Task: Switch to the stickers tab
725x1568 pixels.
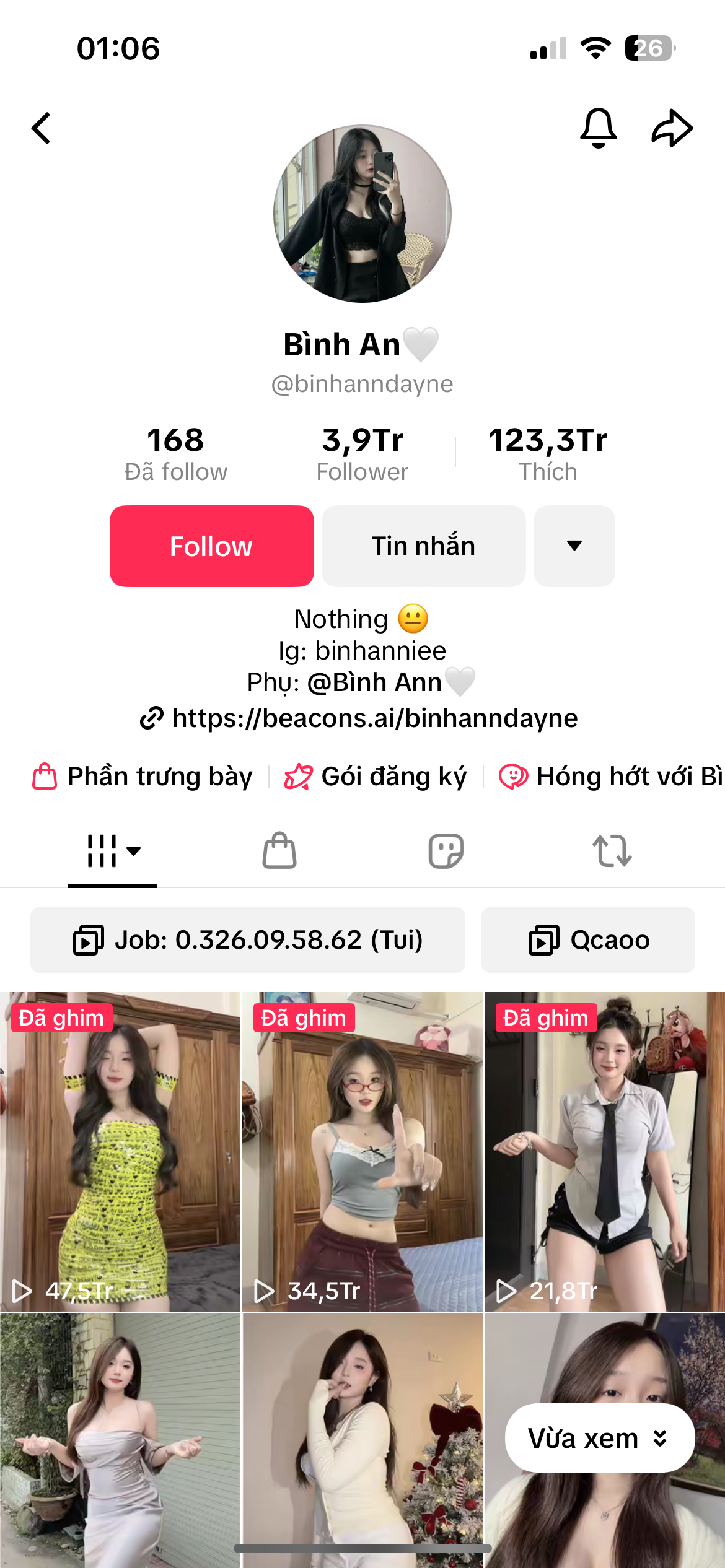Action: 446,851
